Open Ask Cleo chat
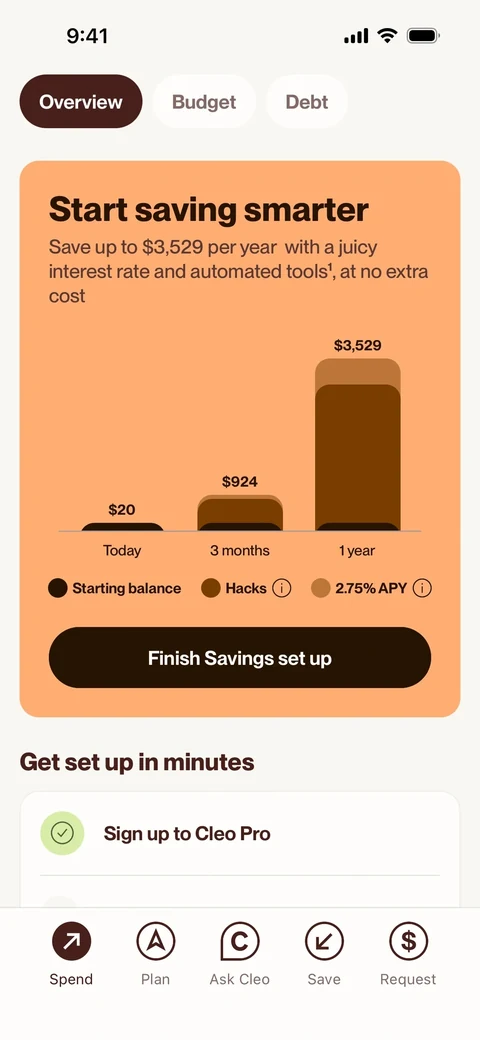The width and height of the screenshot is (480, 1040). tap(240, 954)
